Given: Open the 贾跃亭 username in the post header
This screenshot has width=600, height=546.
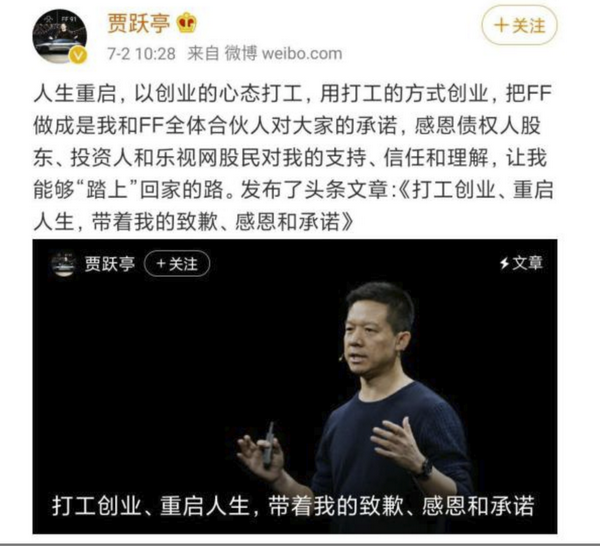Looking at the screenshot, I should click(138, 23).
